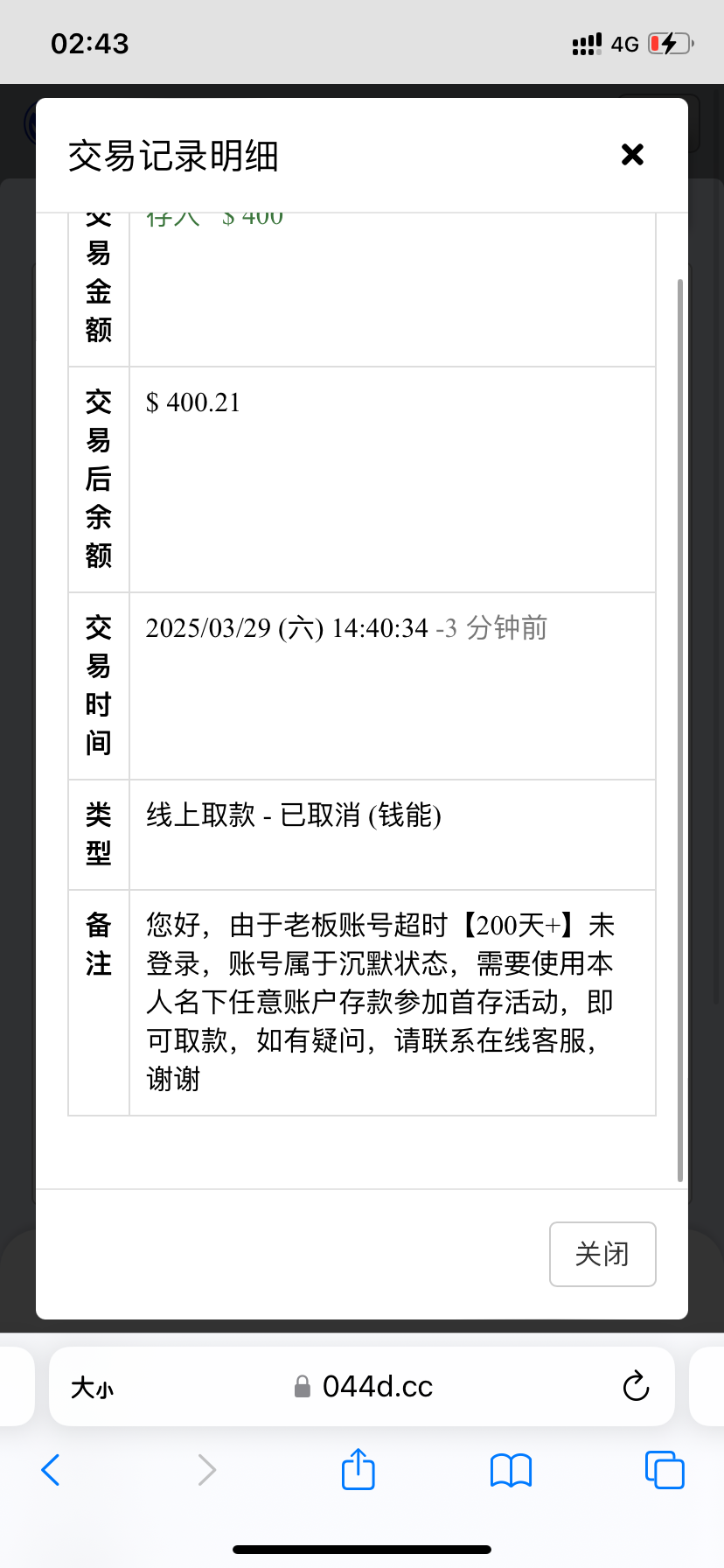724x1568 pixels.
Task: Open the 大小 page settings menu
Action: pyautogui.click(x=92, y=1388)
